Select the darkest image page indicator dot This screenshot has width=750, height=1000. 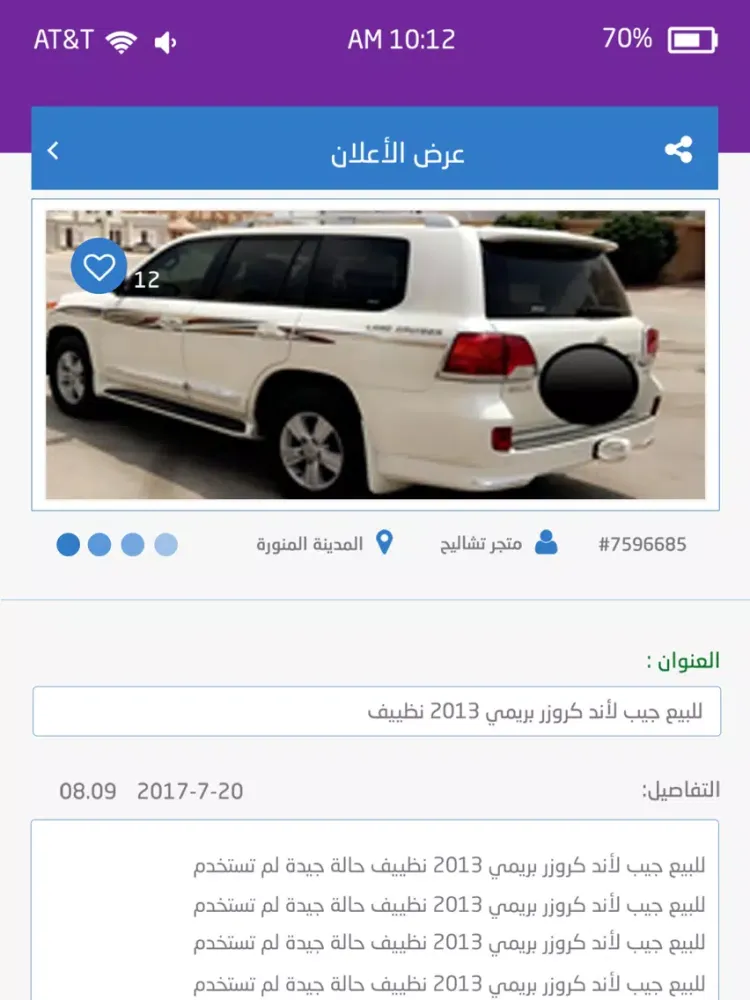pos(68,545)
